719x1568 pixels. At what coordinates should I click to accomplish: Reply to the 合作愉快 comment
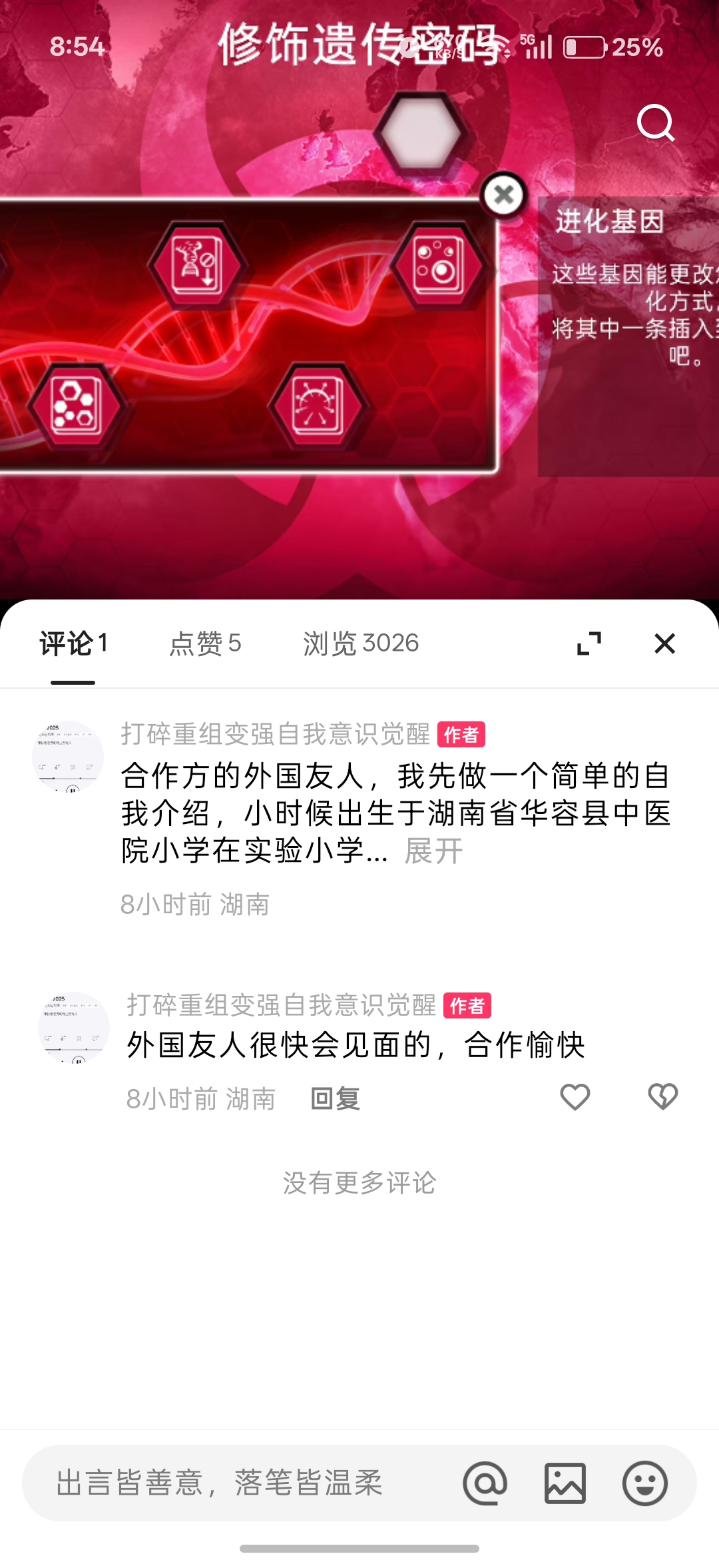click(x=336, y=1098)
